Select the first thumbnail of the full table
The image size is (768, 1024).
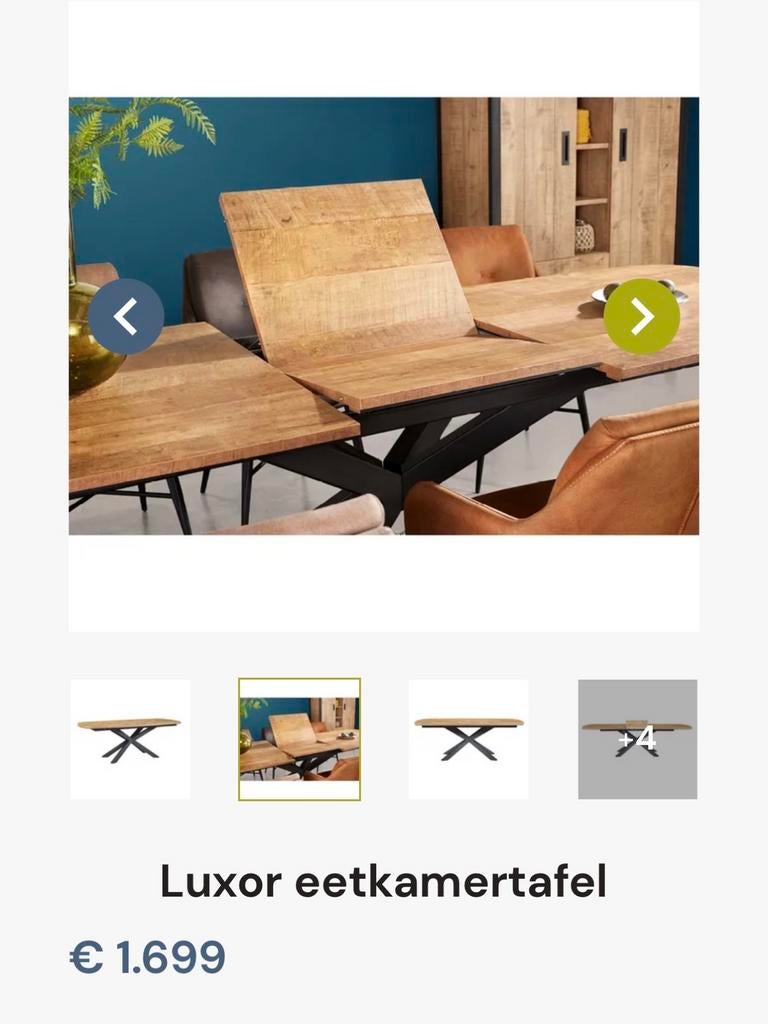(129, 738)
